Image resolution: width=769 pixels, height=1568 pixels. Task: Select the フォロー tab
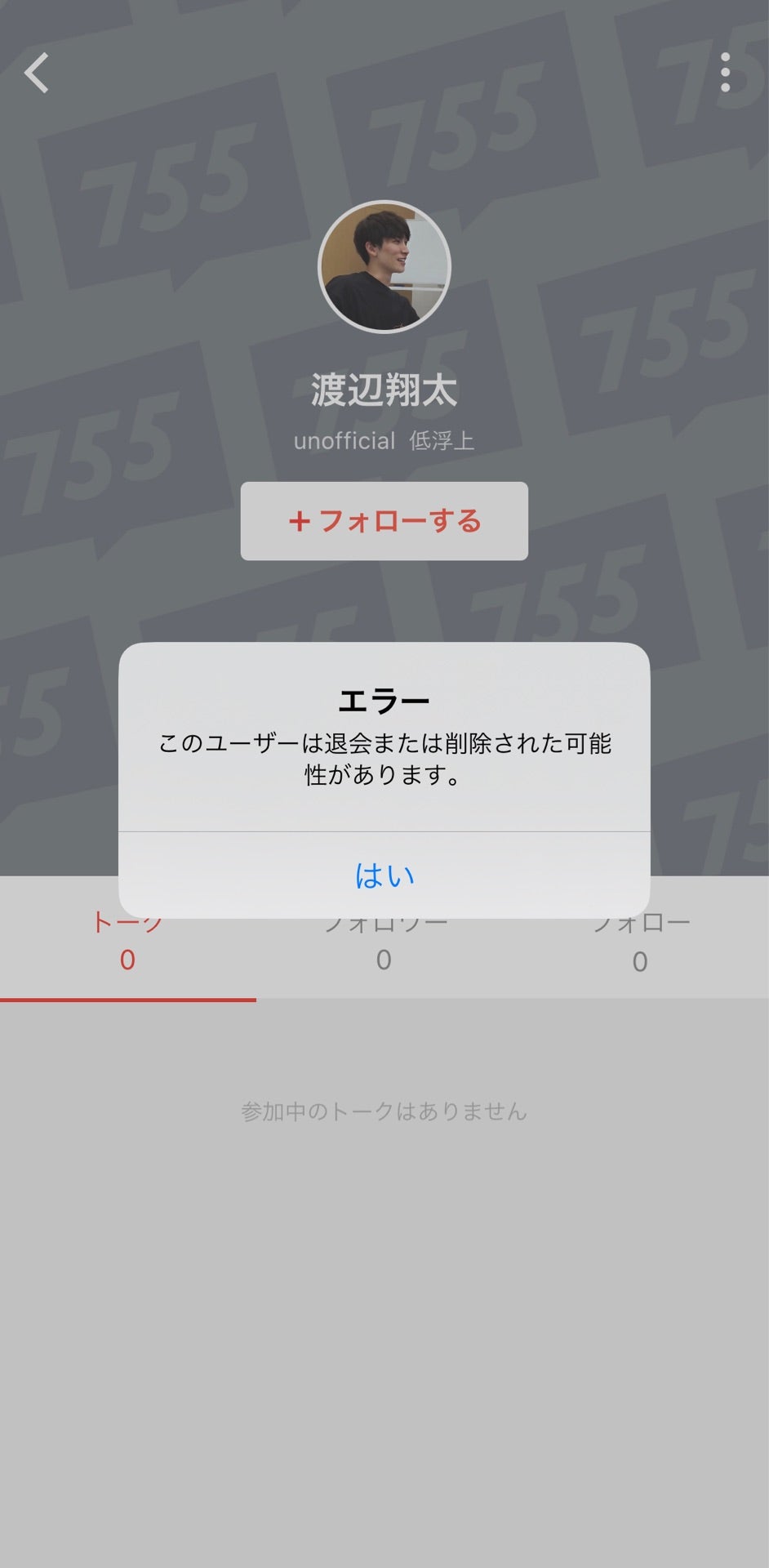pyautogui.click(x=640, y=939)
